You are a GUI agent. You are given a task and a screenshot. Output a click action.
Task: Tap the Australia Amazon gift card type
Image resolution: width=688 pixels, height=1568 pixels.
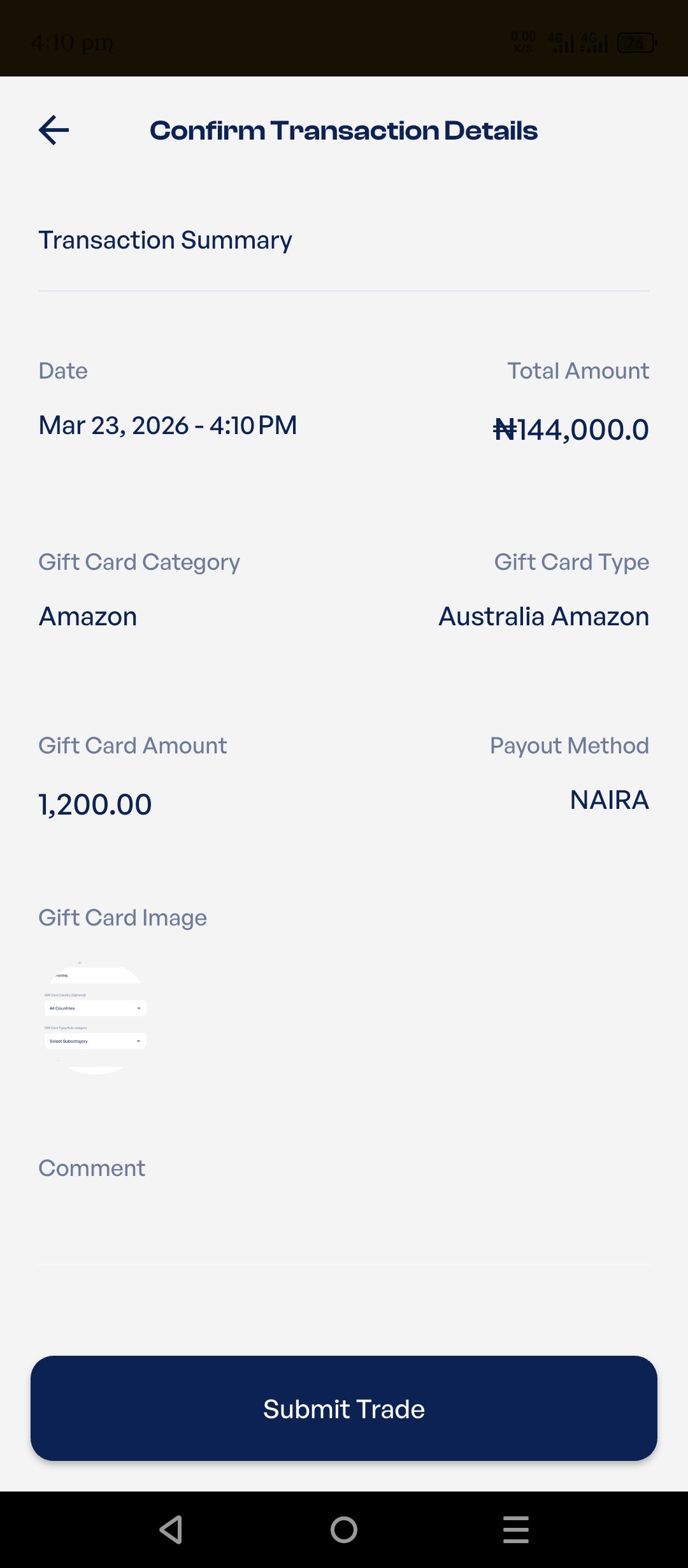tap(544, 616)
